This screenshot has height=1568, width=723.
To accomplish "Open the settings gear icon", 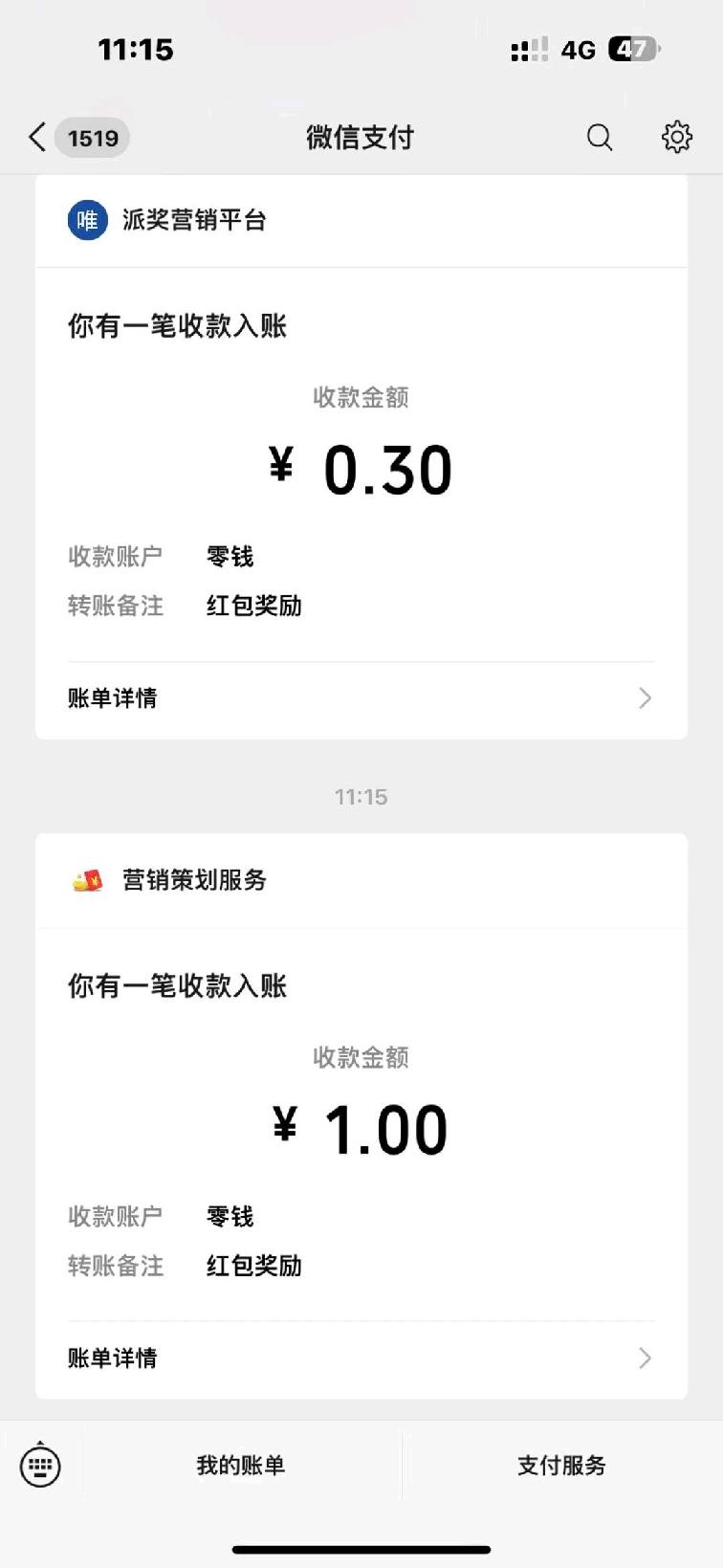I will [677, 138].
